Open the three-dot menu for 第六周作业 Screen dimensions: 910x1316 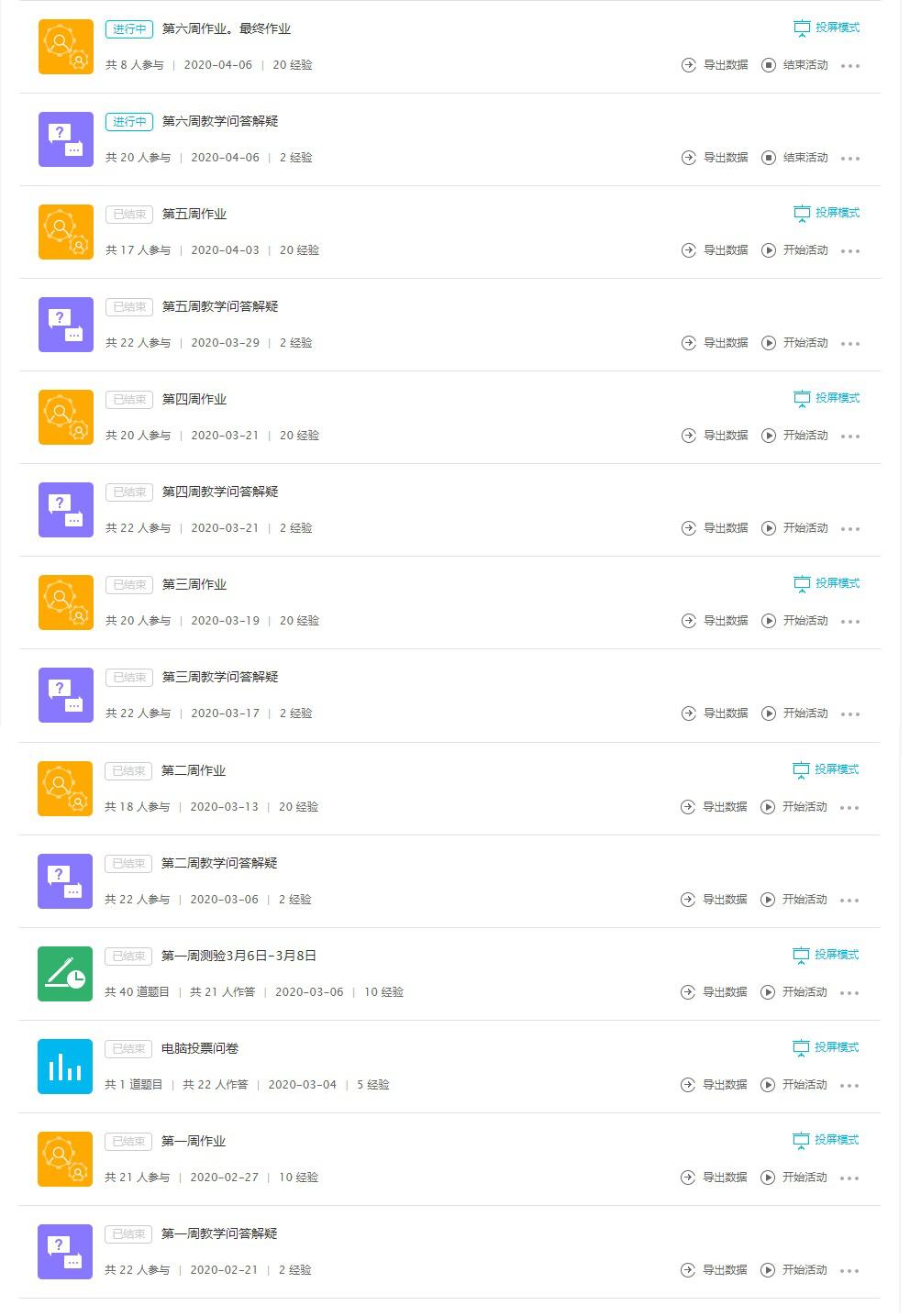(850, 66)
